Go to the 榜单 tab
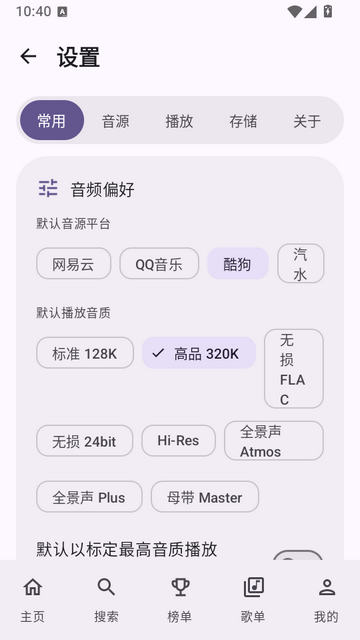 tap(180, 600)
